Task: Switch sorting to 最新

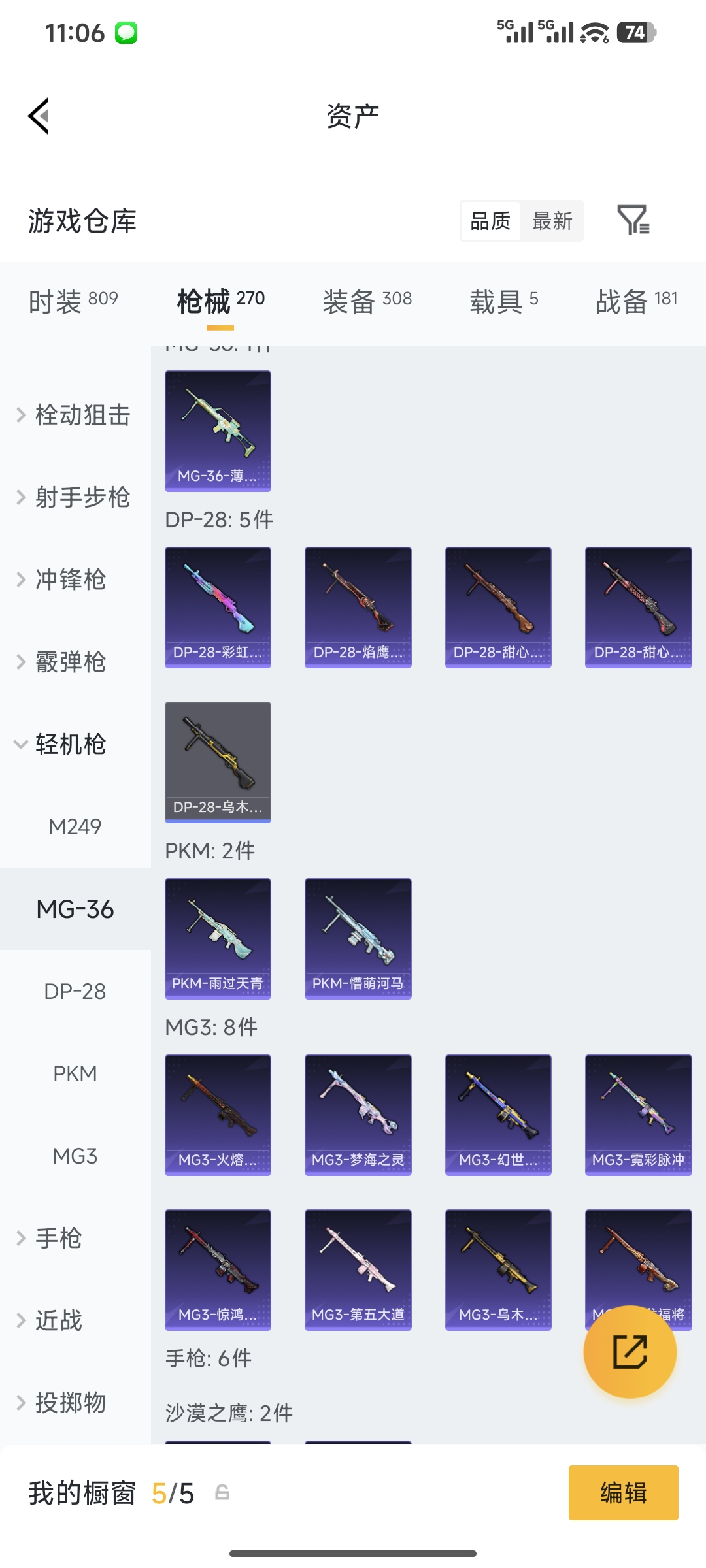Action: tap(552, 221)
